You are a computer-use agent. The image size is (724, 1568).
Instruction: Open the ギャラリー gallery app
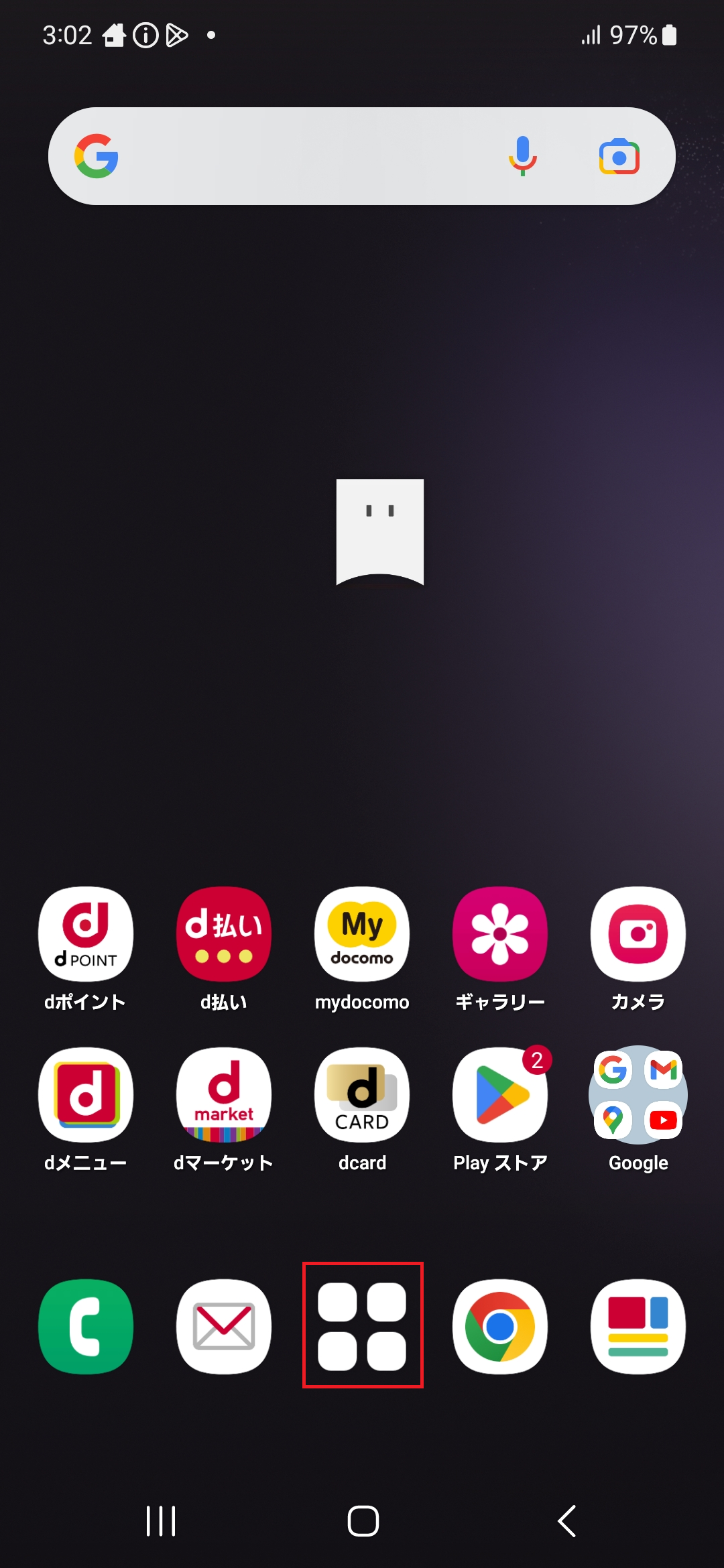pos(500,934)
